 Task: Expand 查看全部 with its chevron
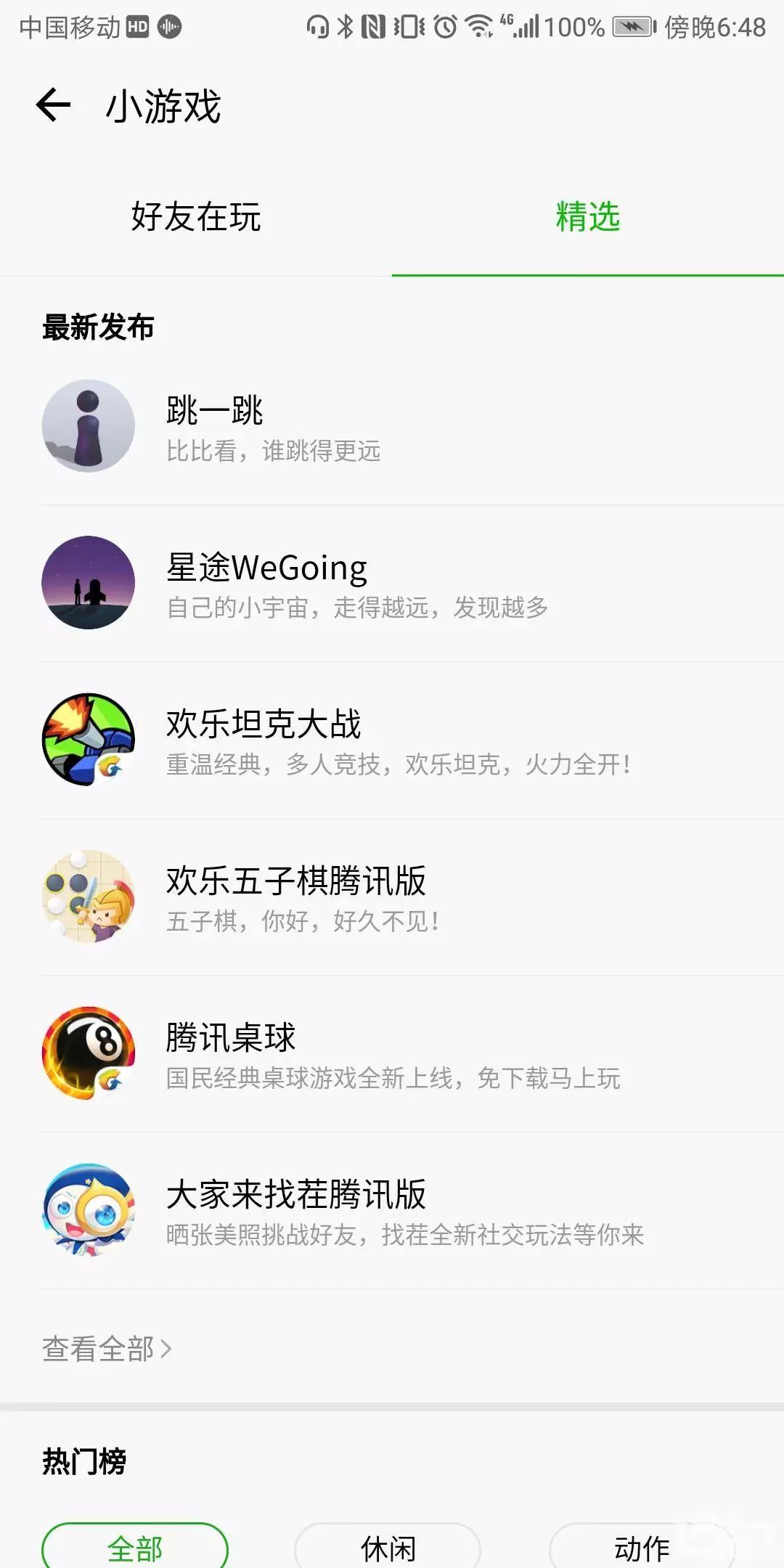pos(105,1347)
